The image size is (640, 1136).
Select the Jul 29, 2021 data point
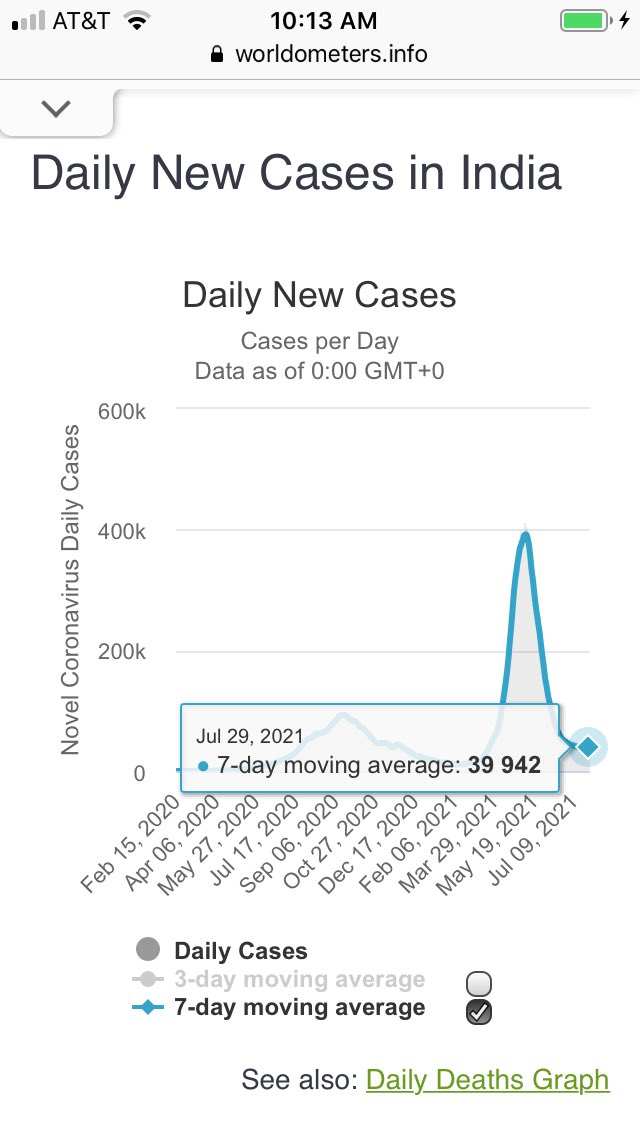588,746
